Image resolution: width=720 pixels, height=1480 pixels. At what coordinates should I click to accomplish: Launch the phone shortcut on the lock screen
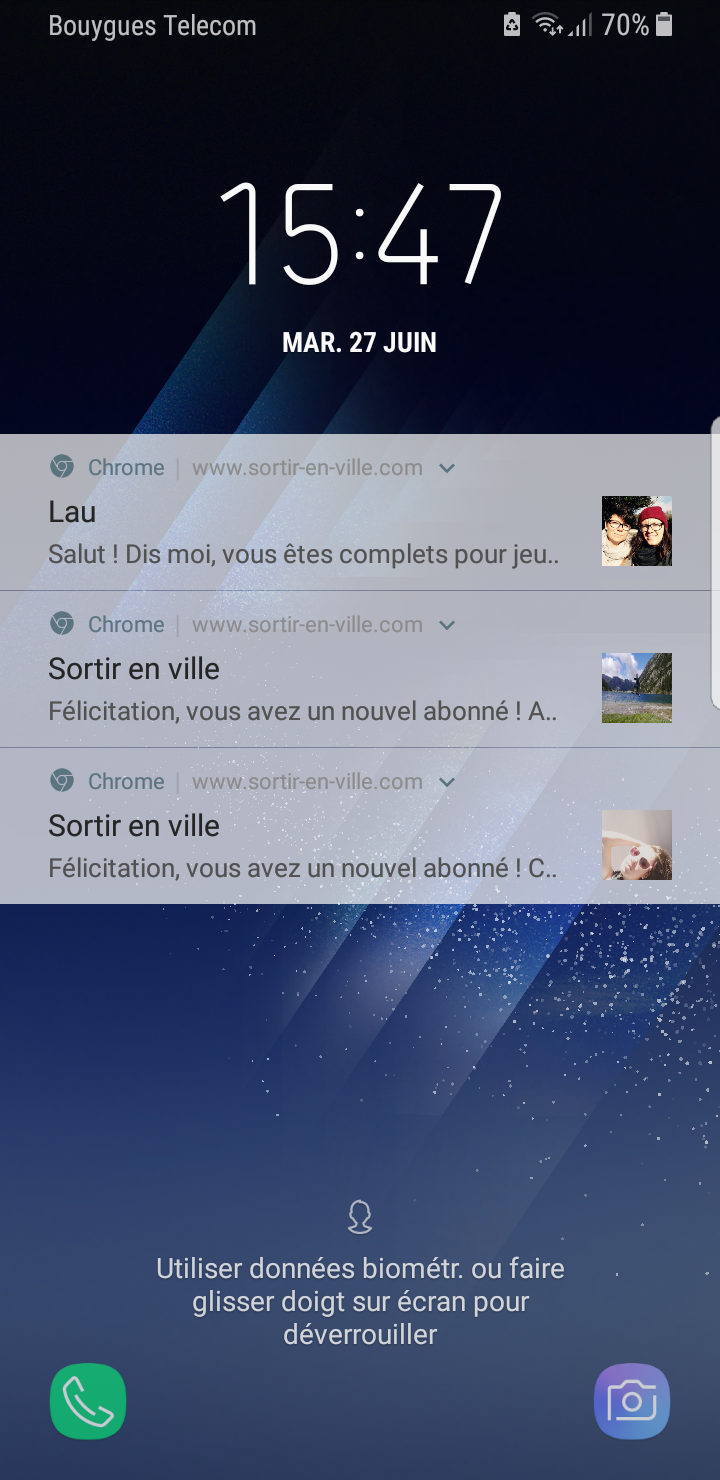tap(88, 1401)
